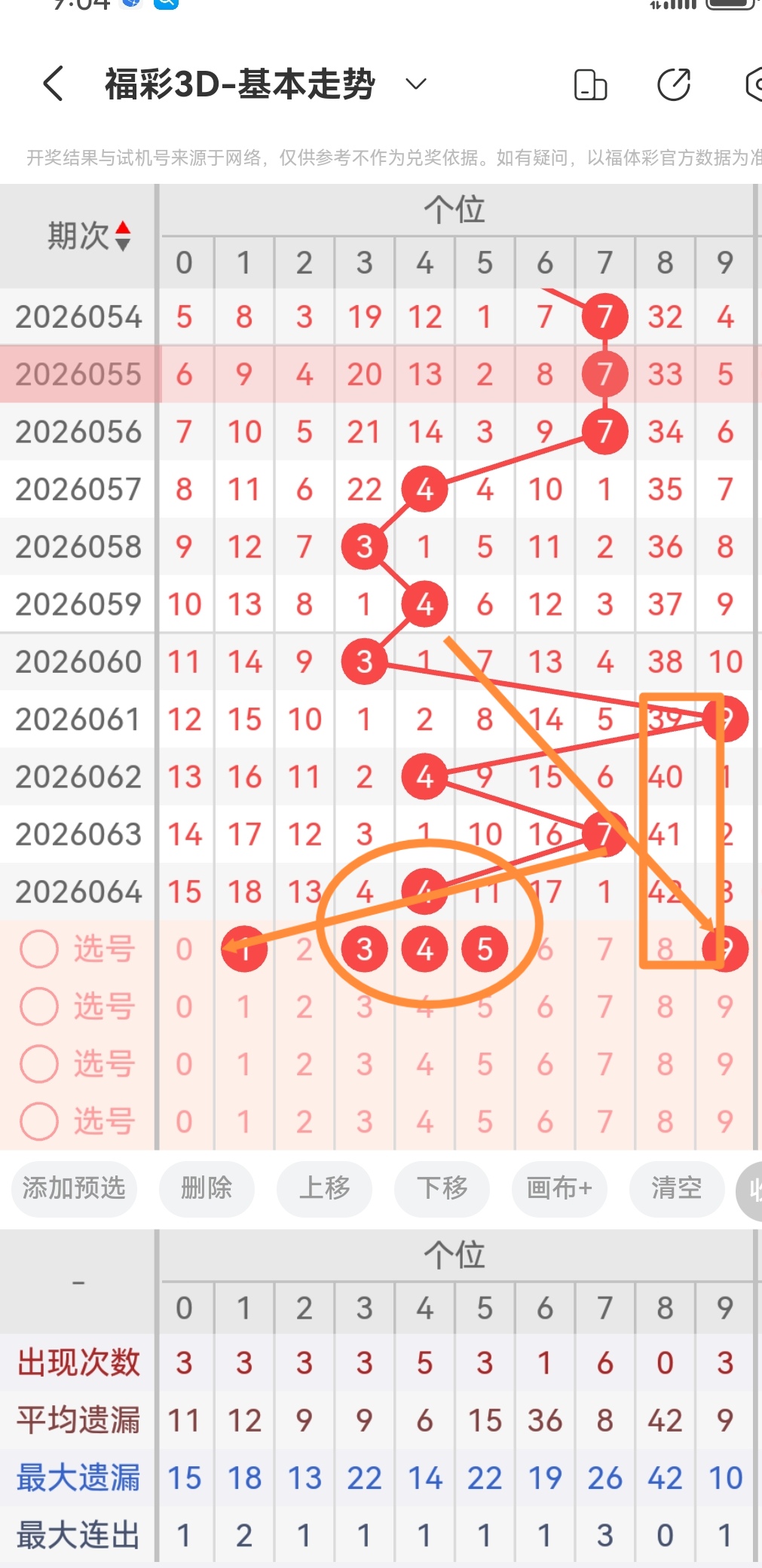
Task: Select the second 选号 radio circle
Action: (38, 1006)
